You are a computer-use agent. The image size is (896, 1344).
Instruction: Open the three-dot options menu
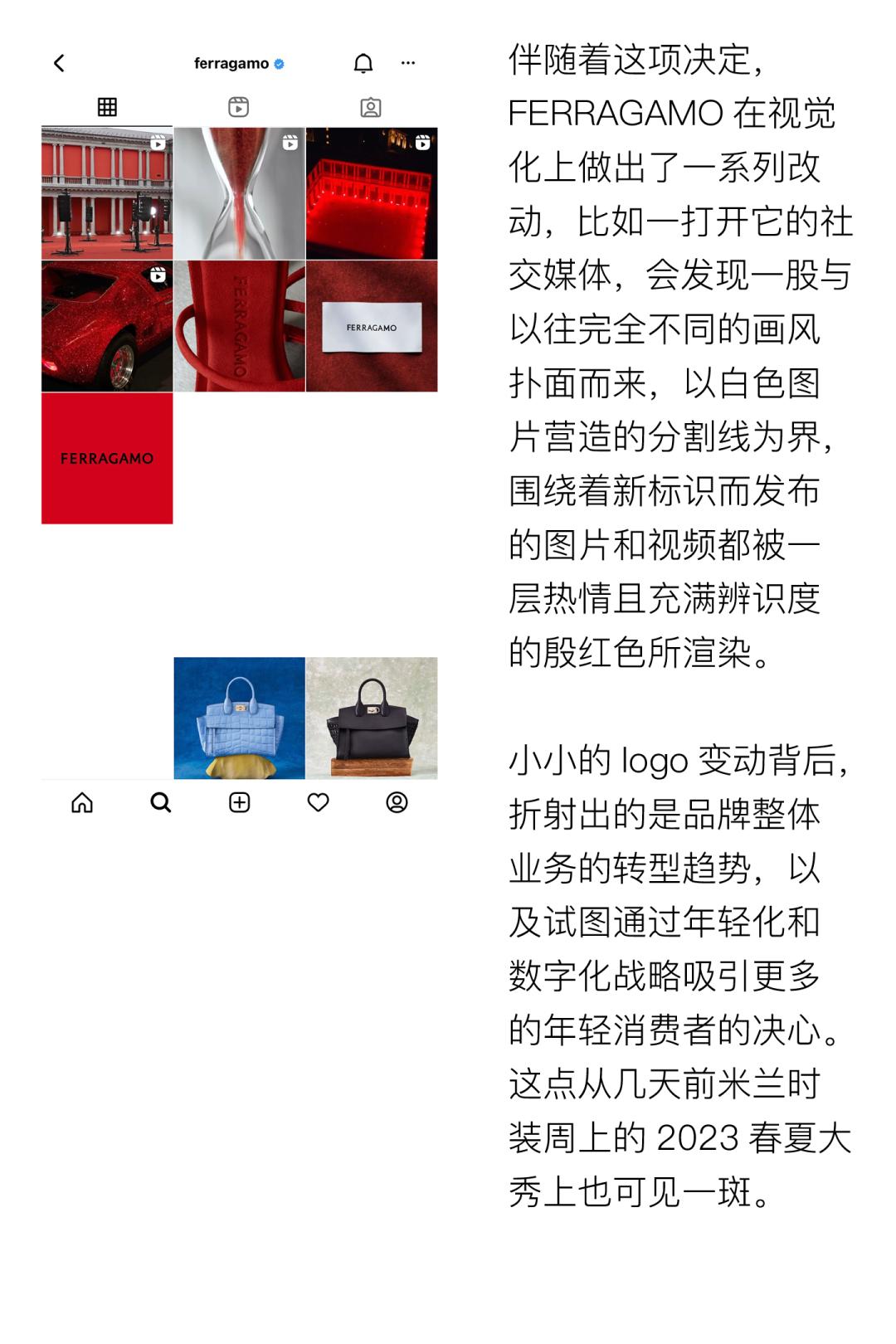point(407,62)
